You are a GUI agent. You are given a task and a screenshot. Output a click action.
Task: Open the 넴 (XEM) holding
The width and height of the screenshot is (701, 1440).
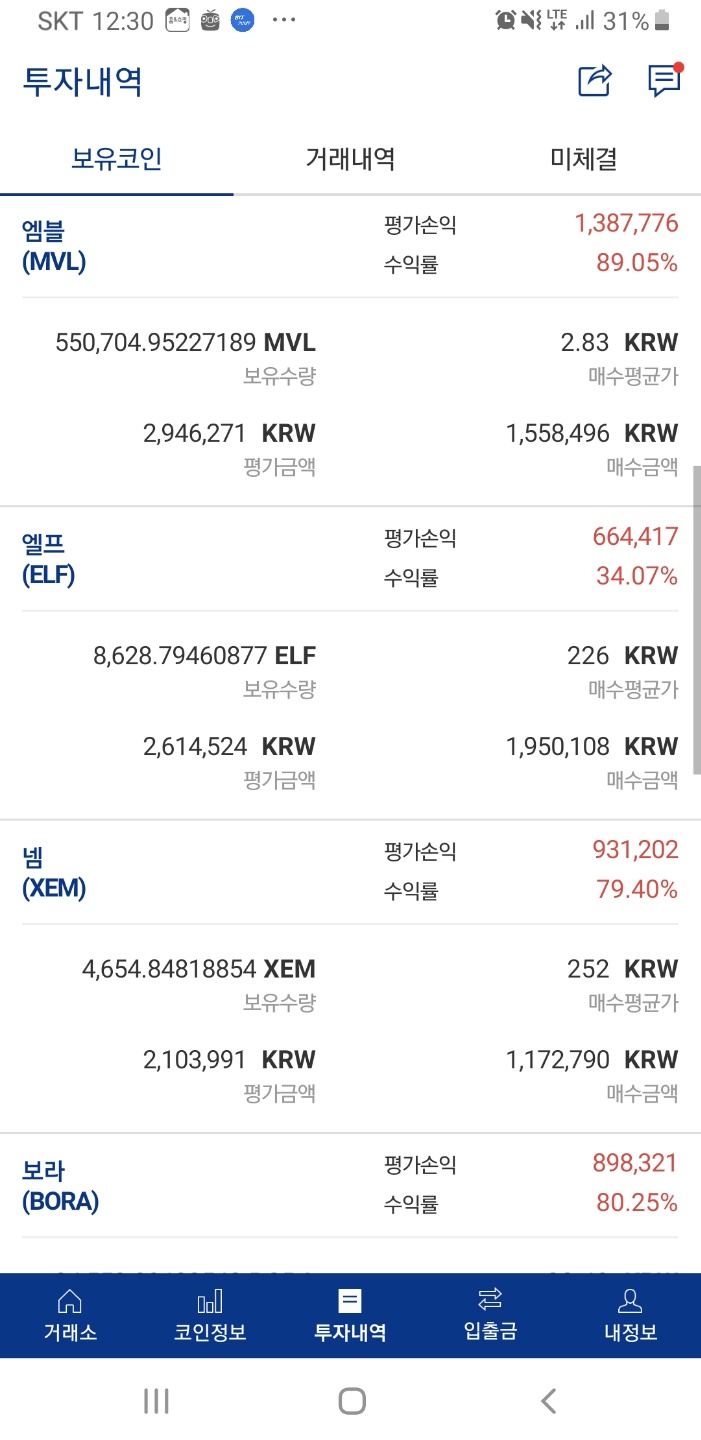[54, 873]
